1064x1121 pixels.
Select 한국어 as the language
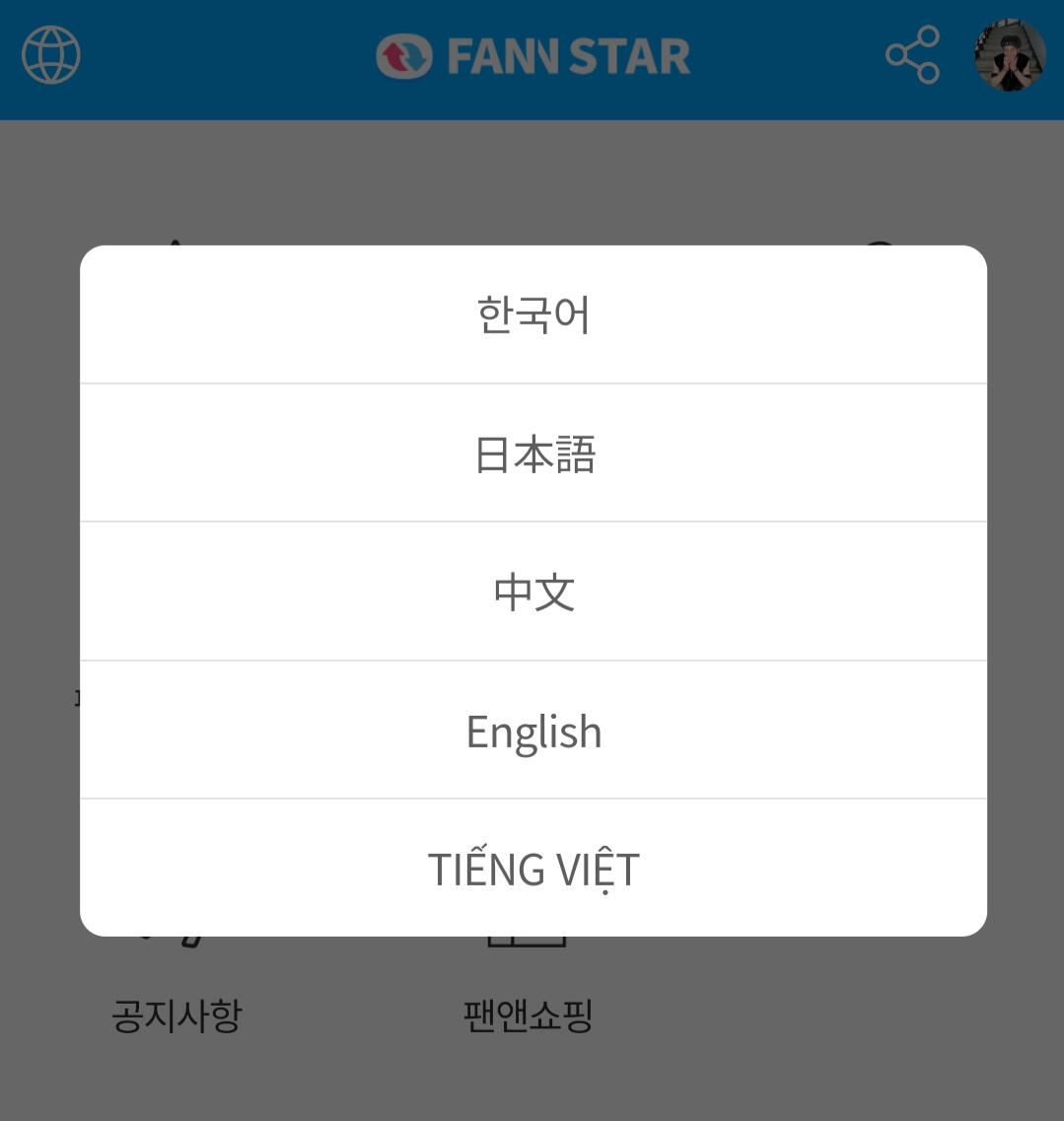point(532,315)
